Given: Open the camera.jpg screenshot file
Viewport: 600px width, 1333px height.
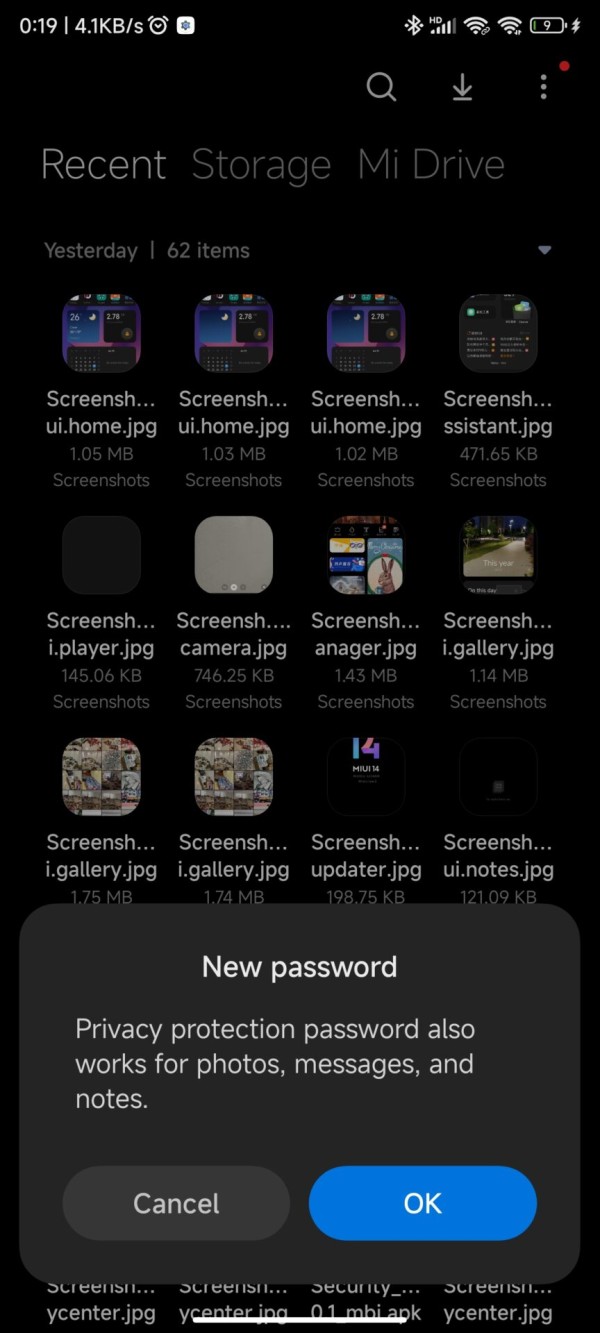Looking at the screenshot, I should 233,556.
